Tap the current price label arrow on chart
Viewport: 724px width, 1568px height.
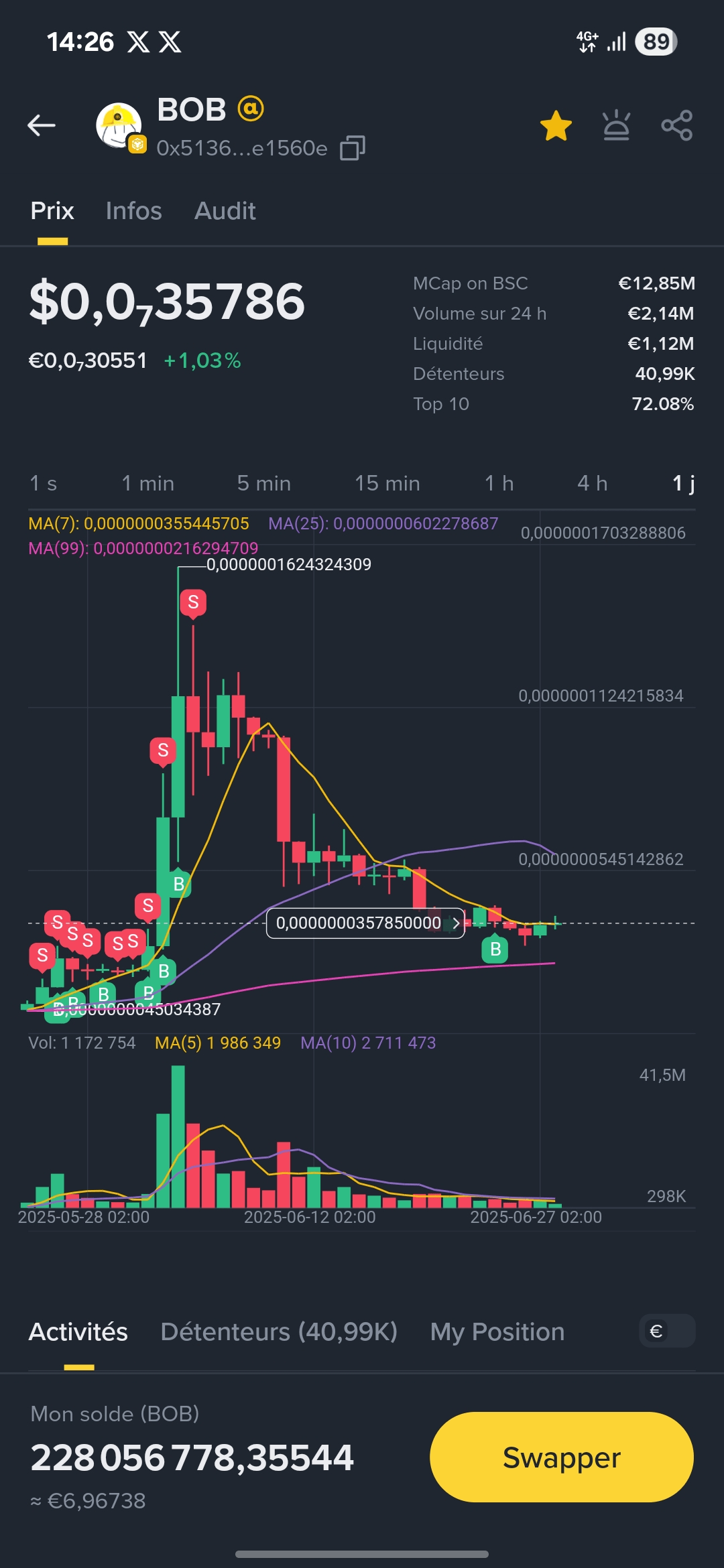pos(456,923)
